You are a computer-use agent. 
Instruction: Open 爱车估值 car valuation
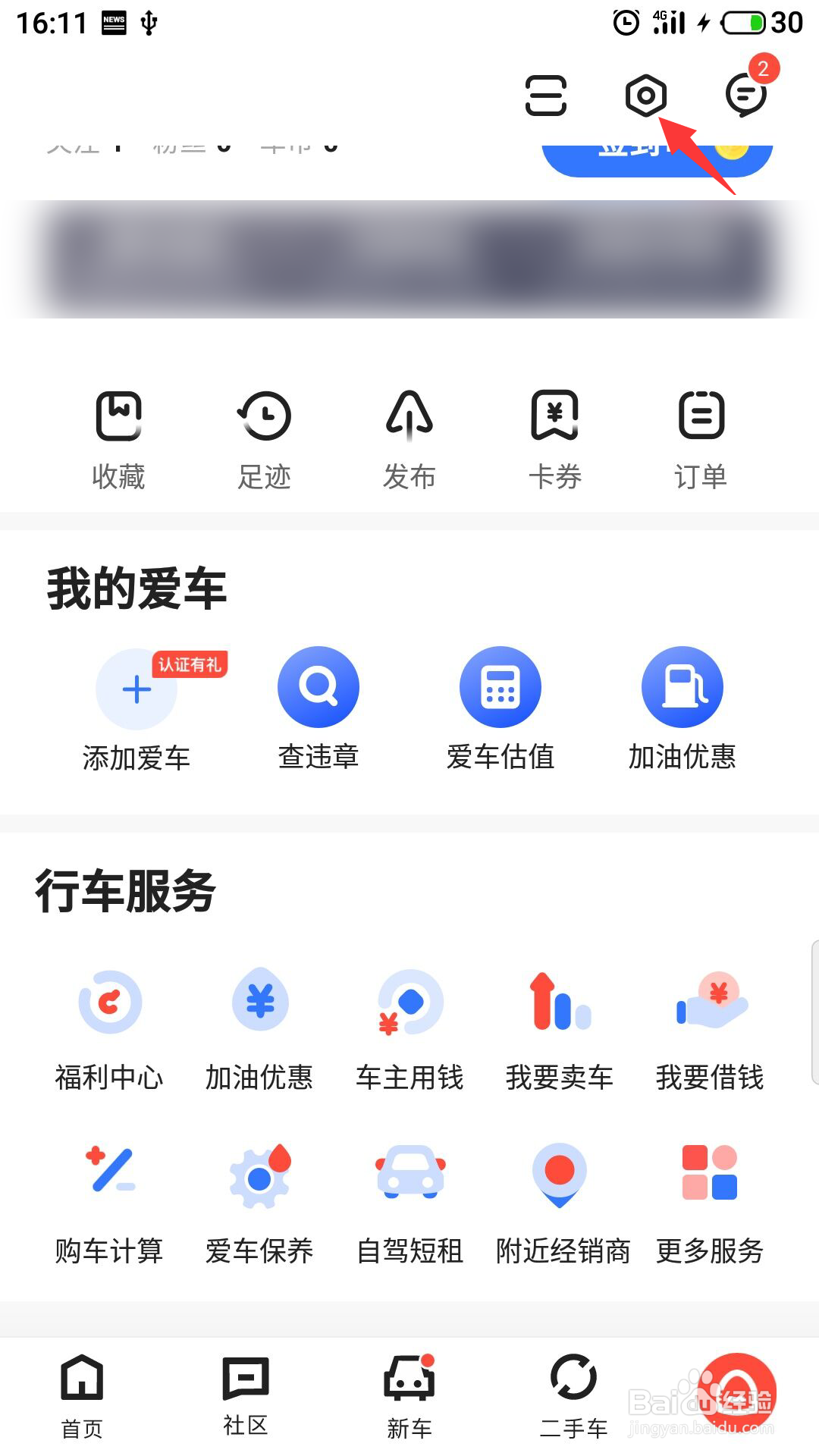pos(500,709)
